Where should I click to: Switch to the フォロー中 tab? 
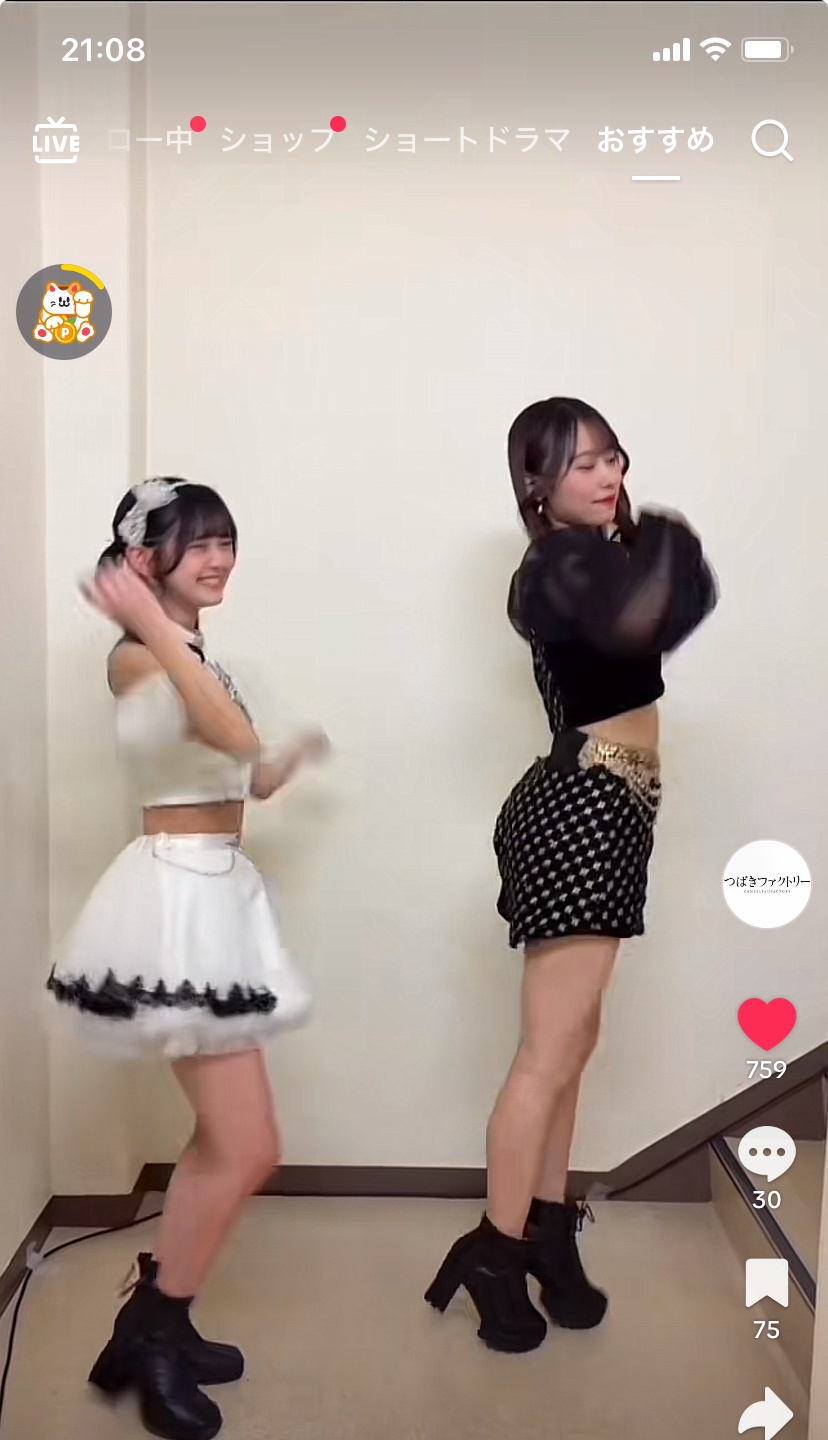(150, 140)
